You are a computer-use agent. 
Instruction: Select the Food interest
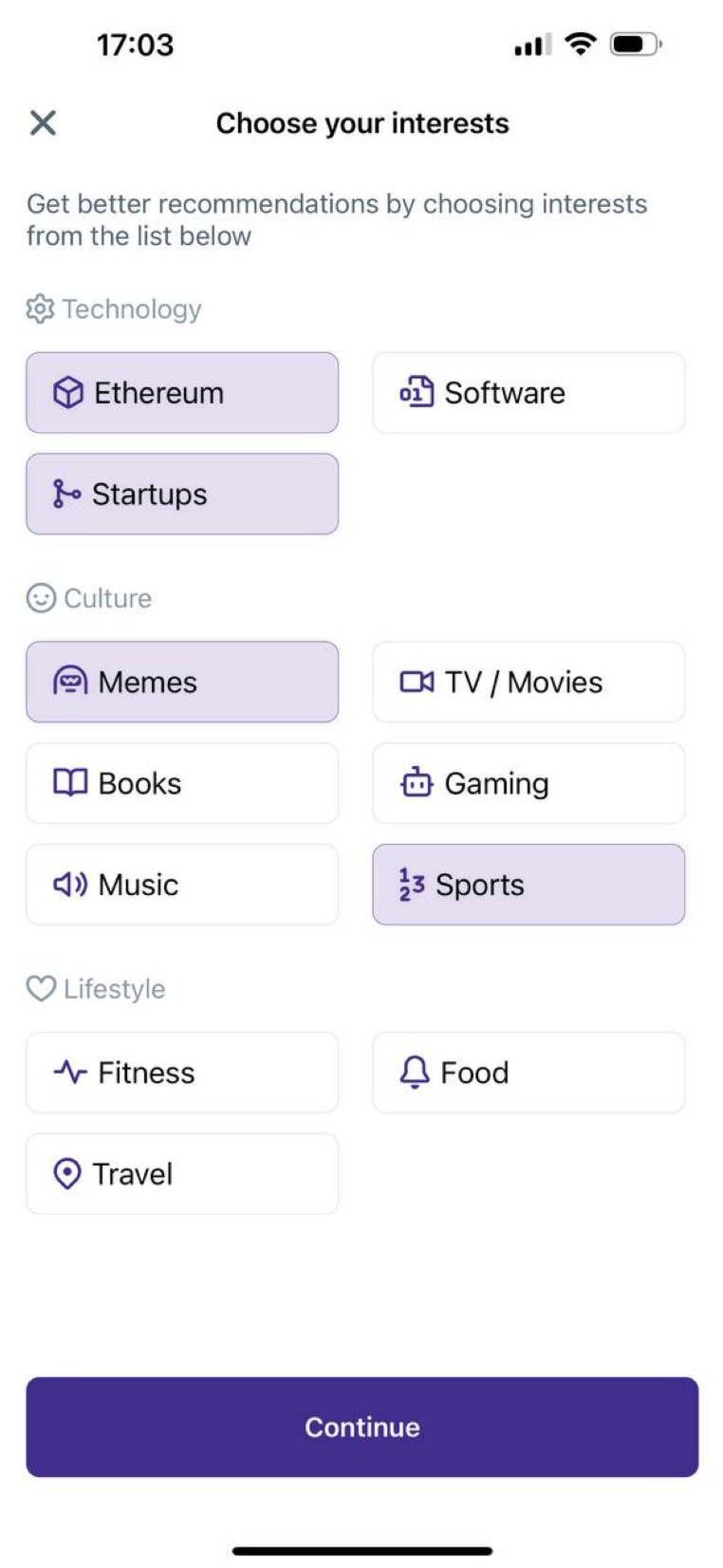[x=528, y=1073]
